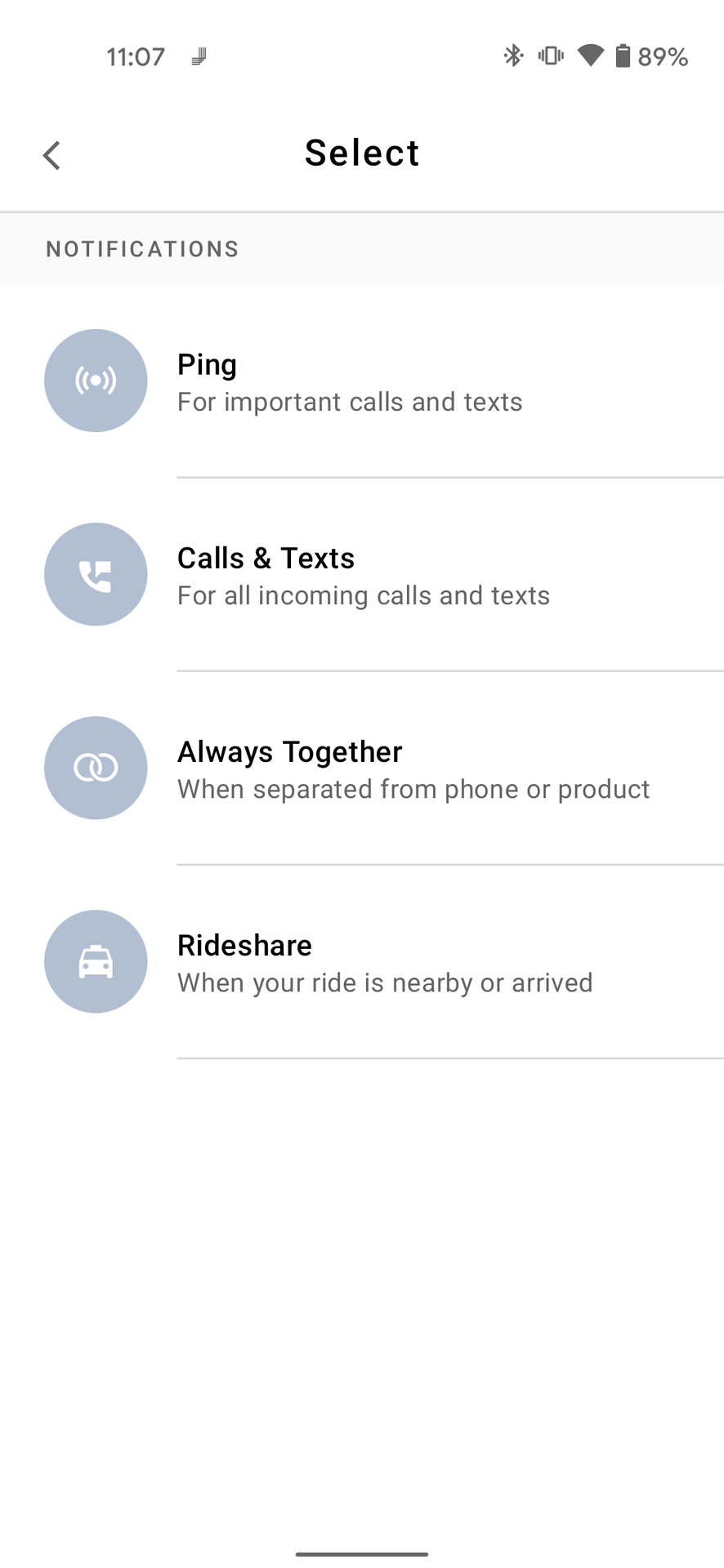Open the Always Together option
Screen dimensions: 724x1568
click(x=362, y=768)
